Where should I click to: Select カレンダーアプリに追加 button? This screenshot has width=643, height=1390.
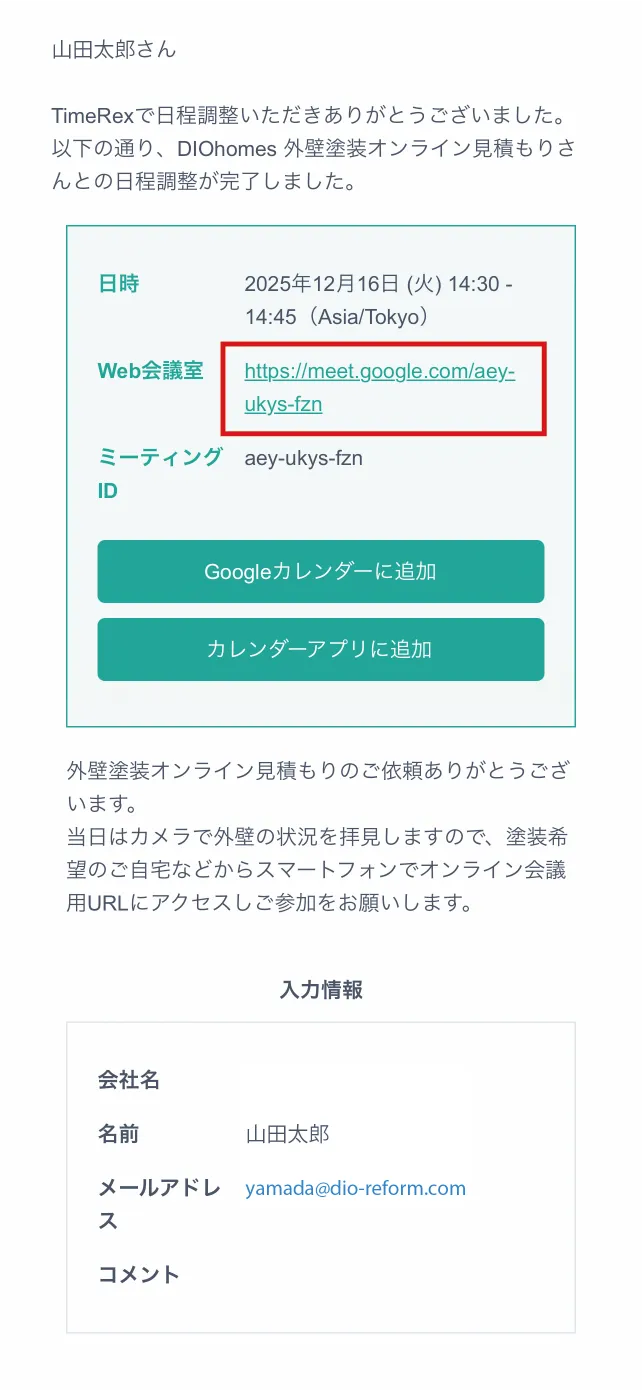[x=320, y=649]
